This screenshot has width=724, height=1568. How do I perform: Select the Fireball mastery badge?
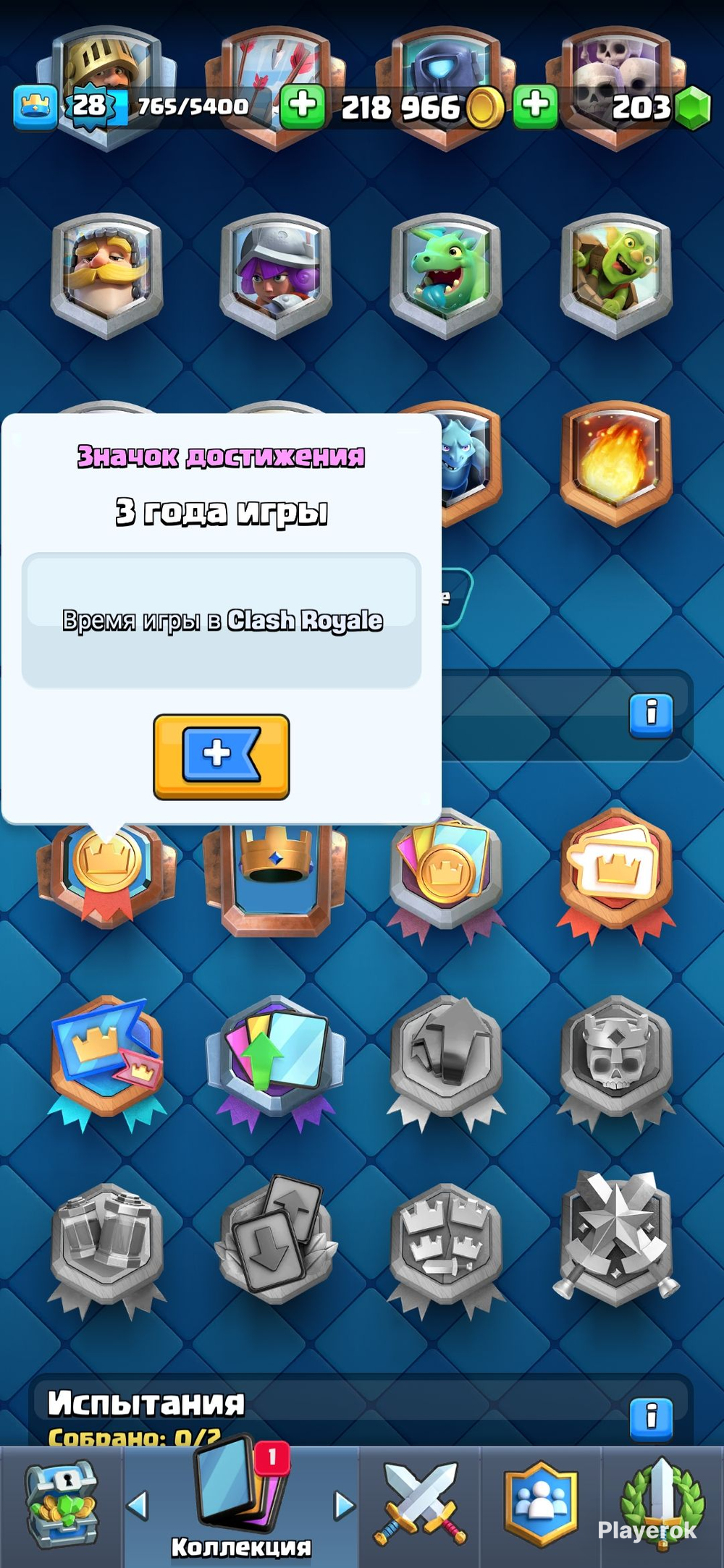coord(616,463)
